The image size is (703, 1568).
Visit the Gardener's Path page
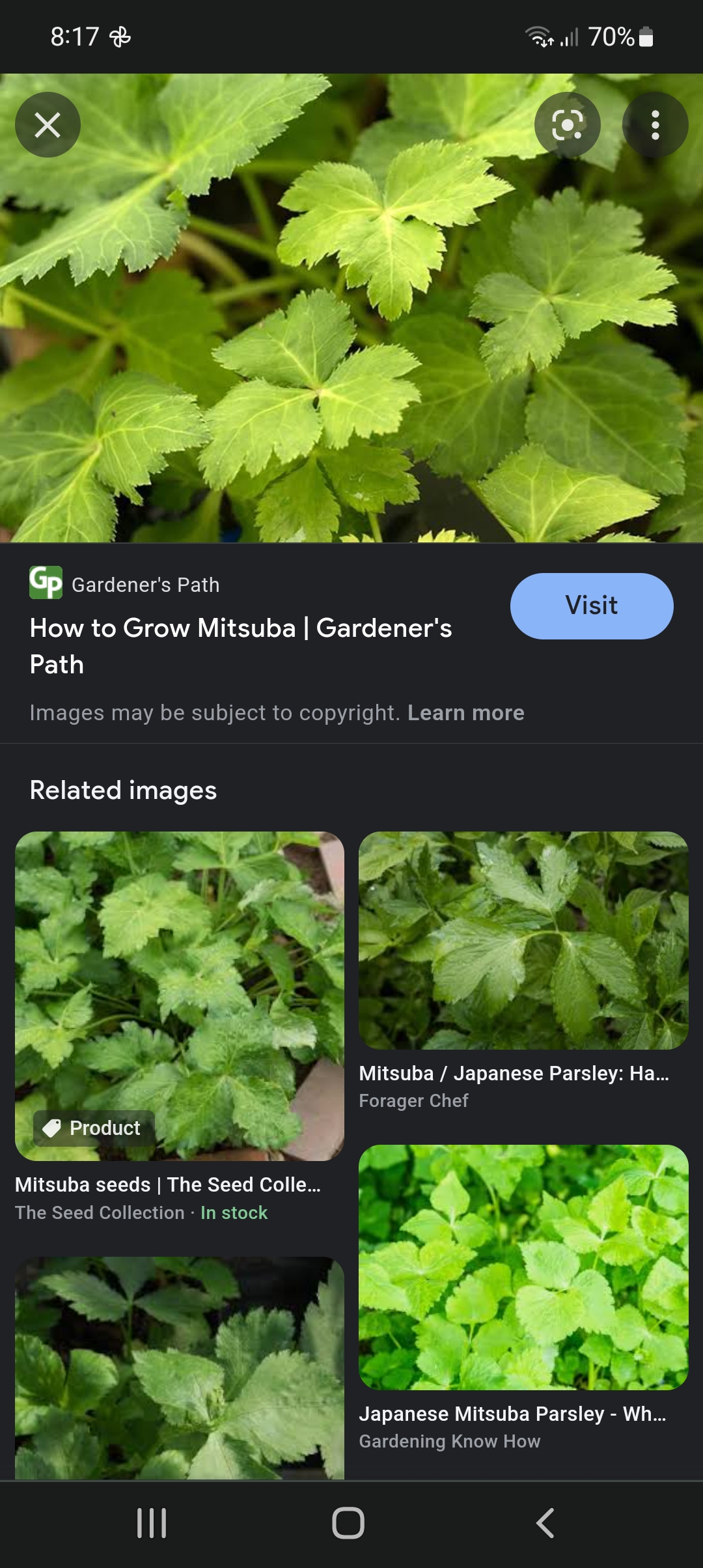pos(591,606)
